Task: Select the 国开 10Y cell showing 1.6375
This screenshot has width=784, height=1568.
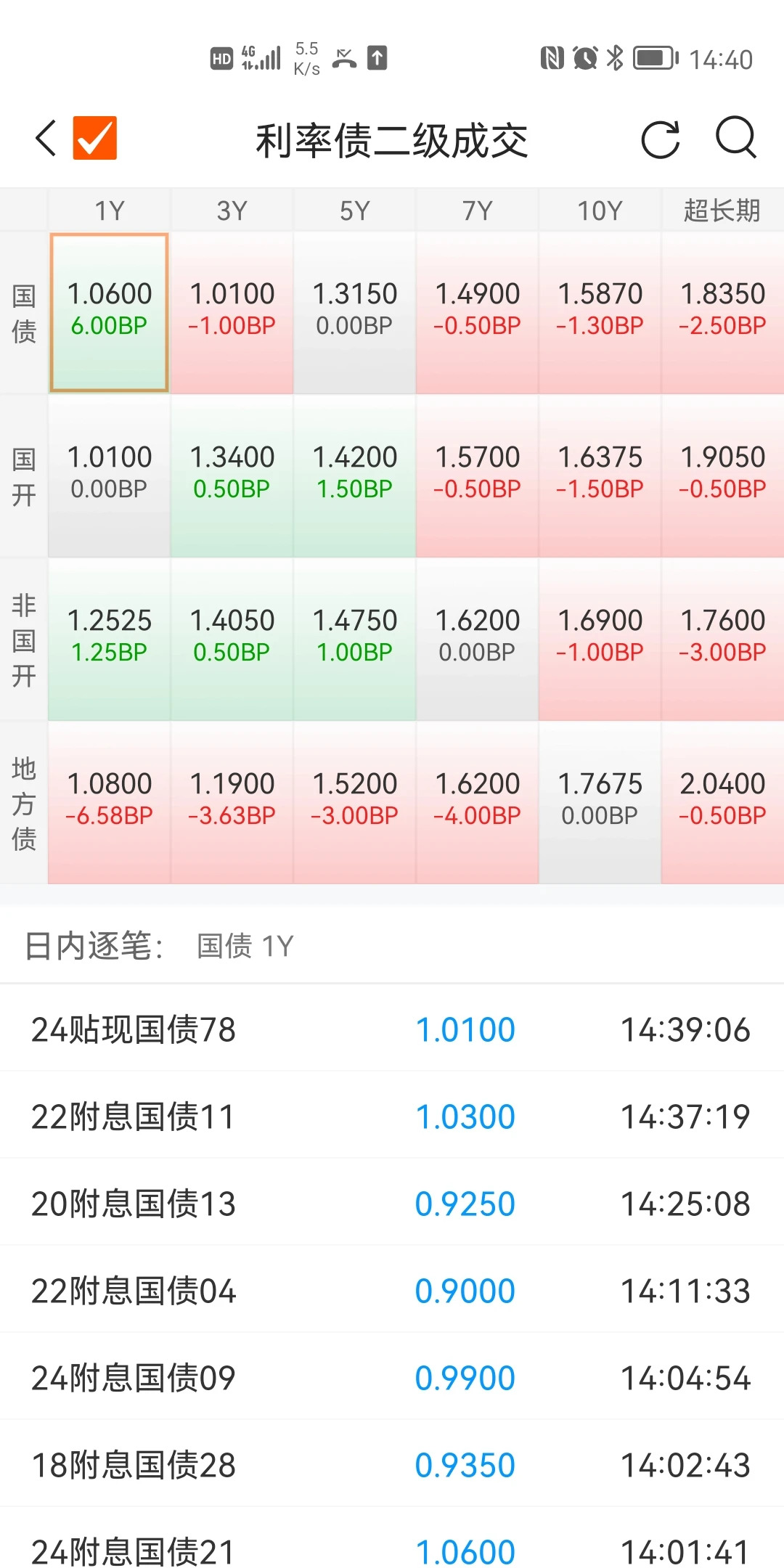Action: pos(600,473)
